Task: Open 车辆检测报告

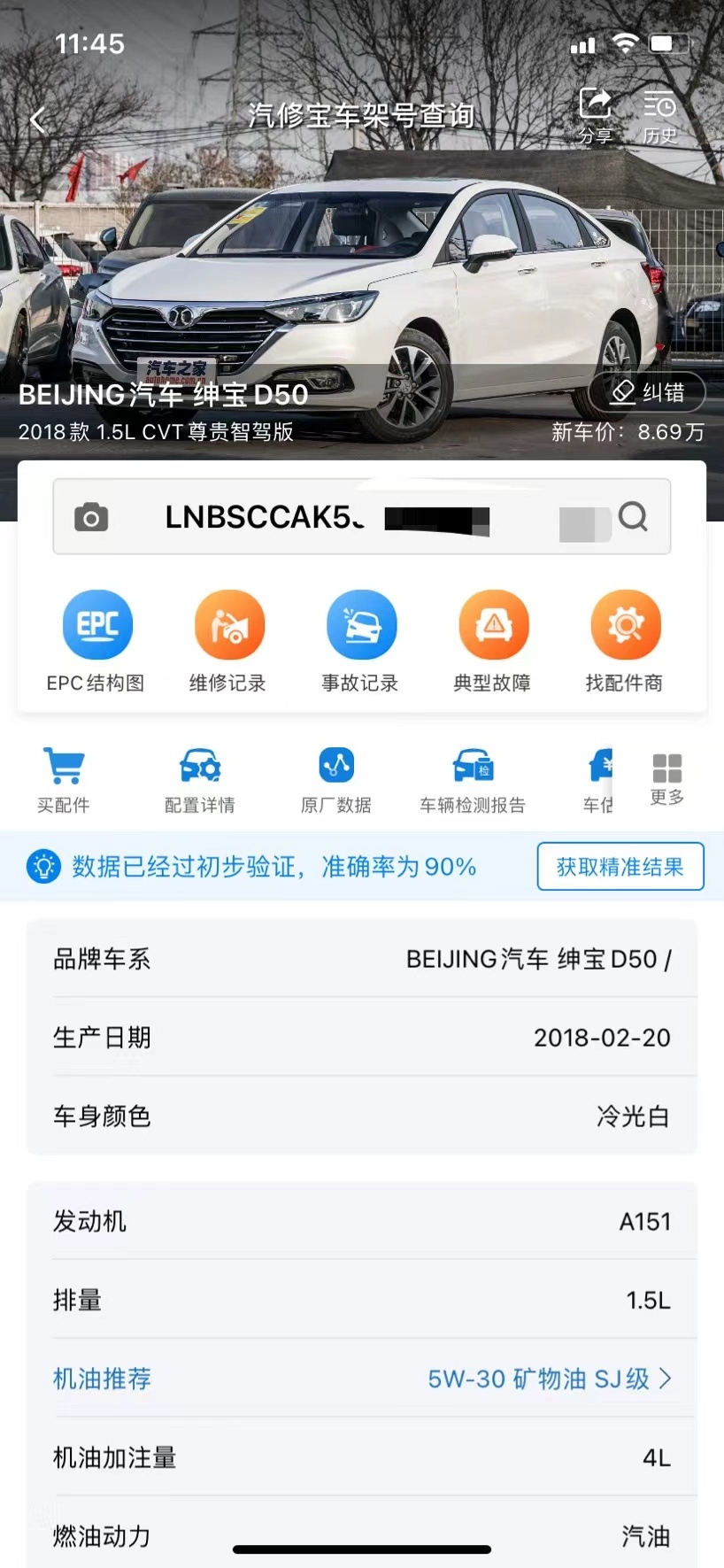Action: (473, 778)
